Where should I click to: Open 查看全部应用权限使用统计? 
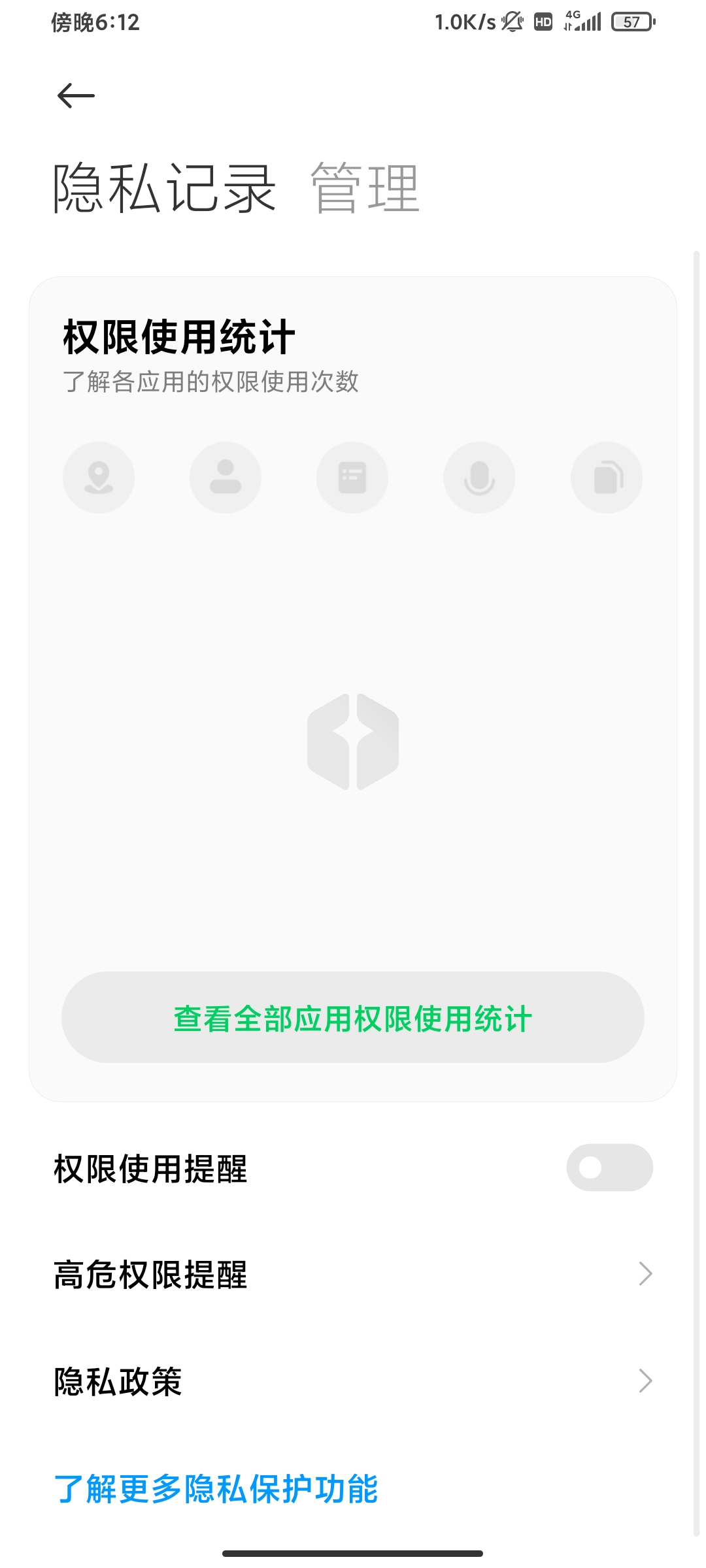tap(353, 1017)
